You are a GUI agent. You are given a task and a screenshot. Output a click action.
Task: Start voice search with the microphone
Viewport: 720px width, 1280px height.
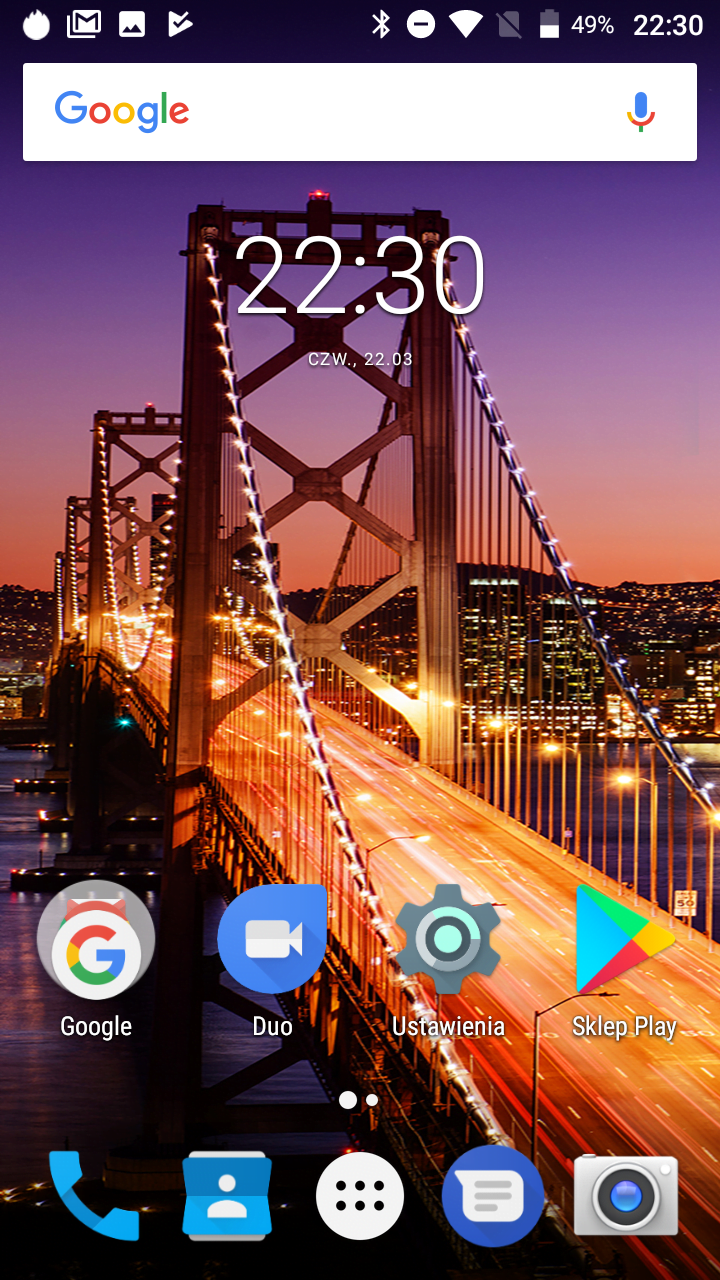[x=641, y=112]
